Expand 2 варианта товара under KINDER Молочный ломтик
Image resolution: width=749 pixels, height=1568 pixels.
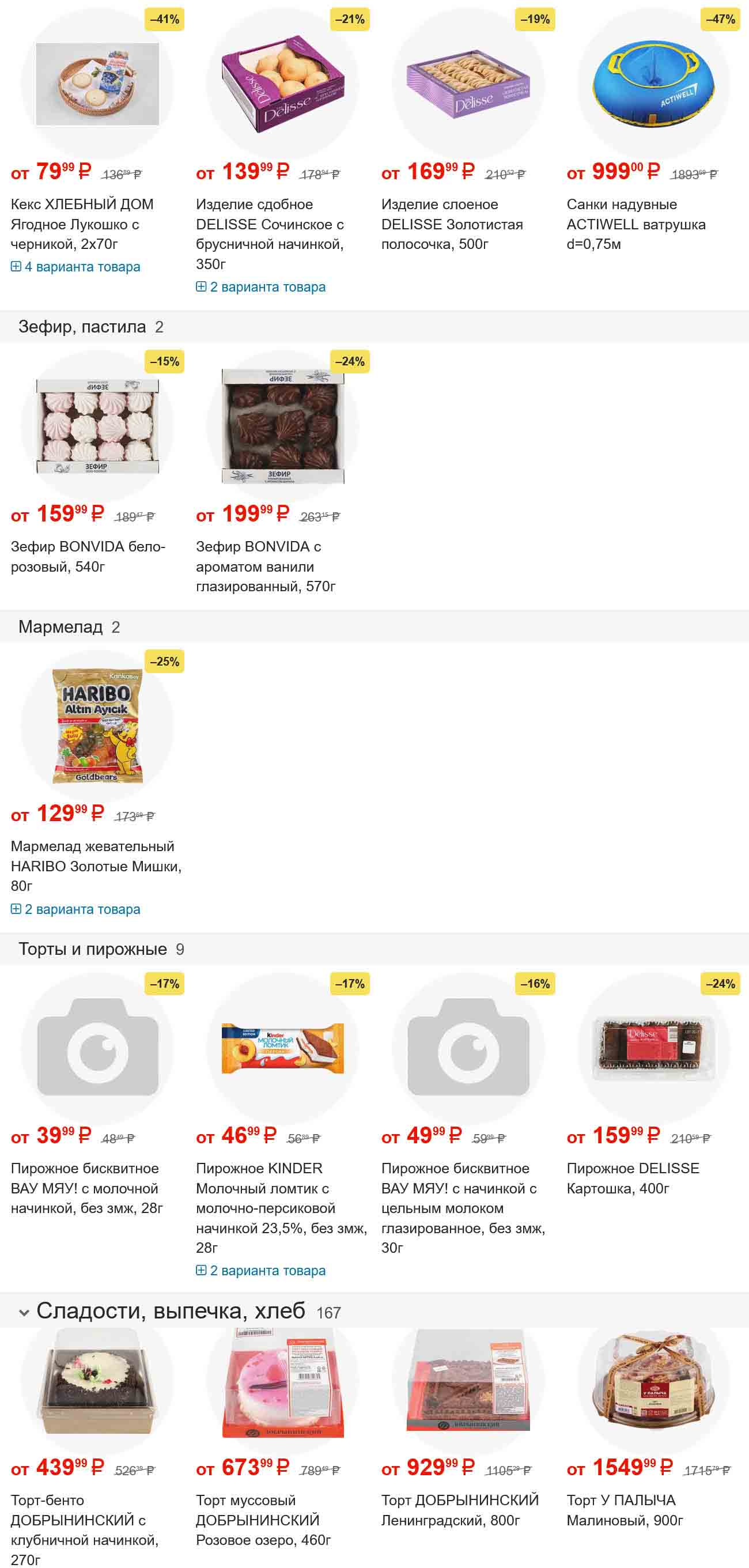(261, 1270)
